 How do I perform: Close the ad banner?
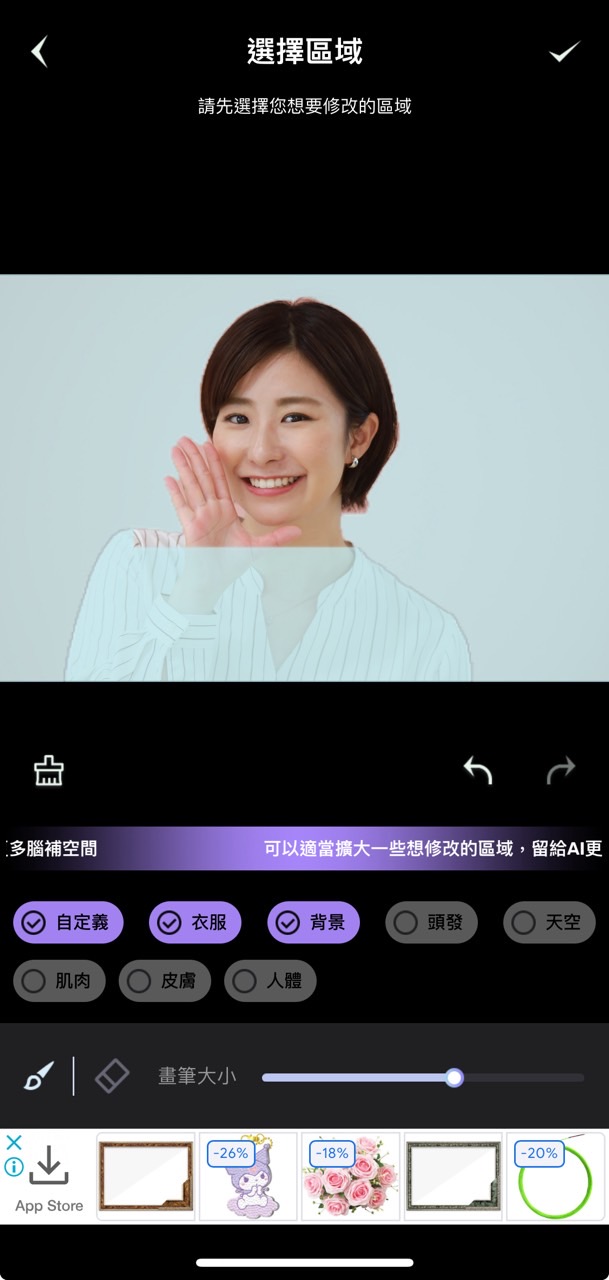(14, 1142)
